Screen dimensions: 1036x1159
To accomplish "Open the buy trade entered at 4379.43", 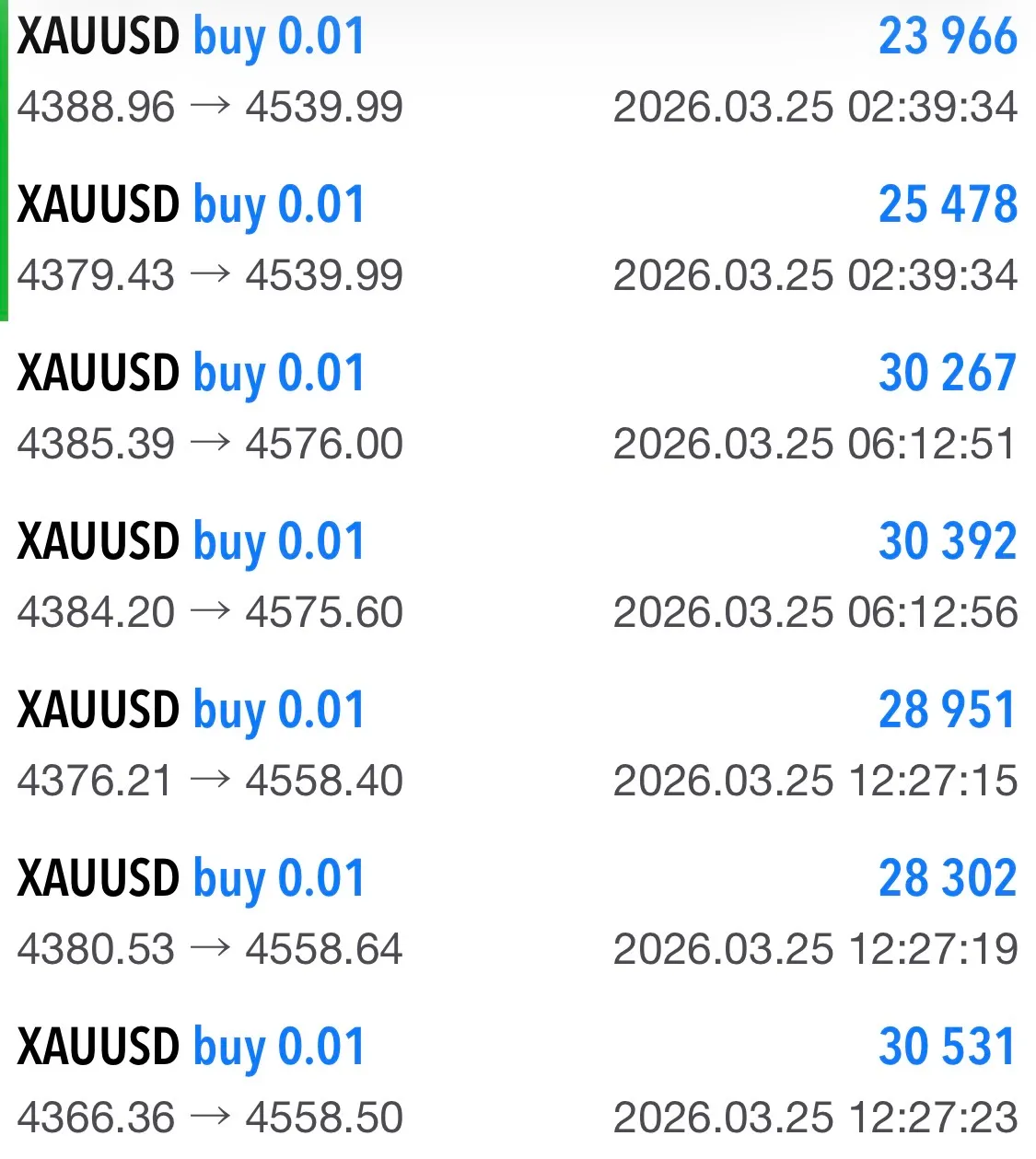I will tap(518, 239).
